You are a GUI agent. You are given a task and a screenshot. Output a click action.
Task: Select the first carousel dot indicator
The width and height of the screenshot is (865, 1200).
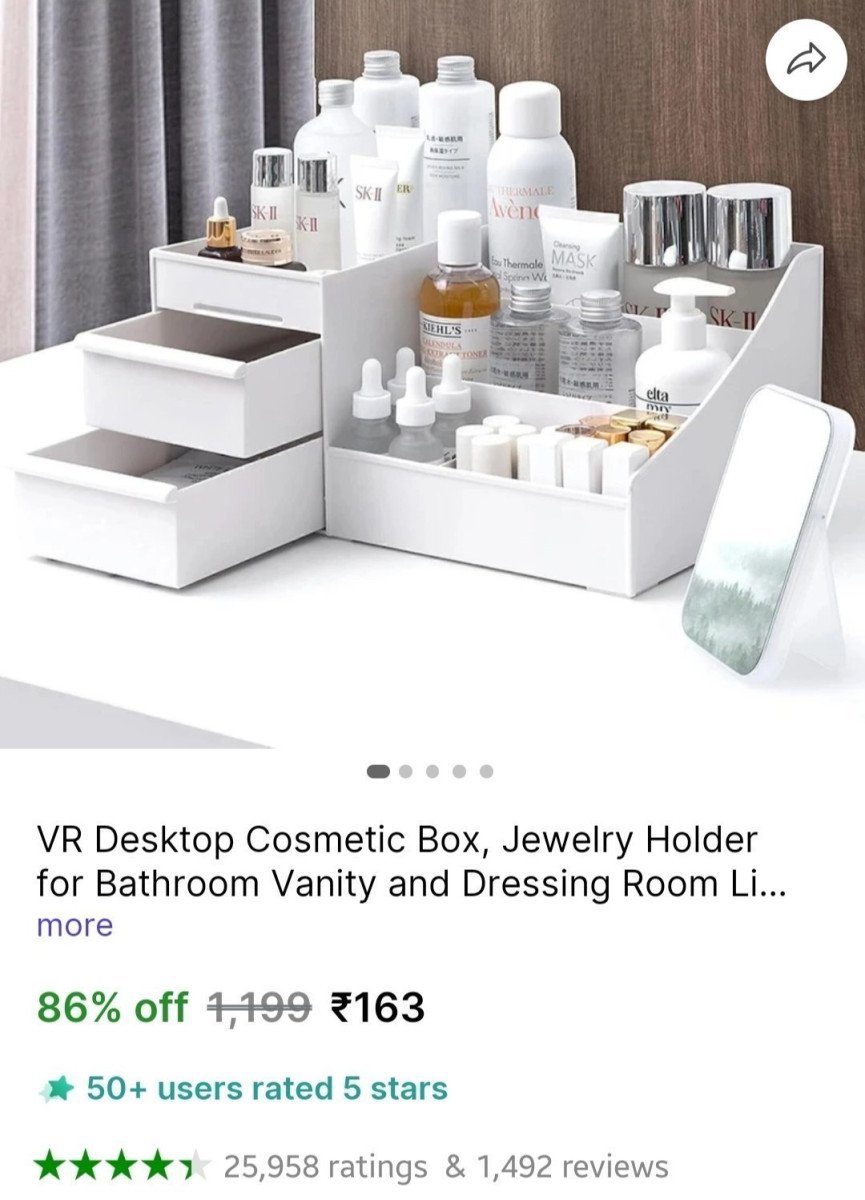[377, 770]
